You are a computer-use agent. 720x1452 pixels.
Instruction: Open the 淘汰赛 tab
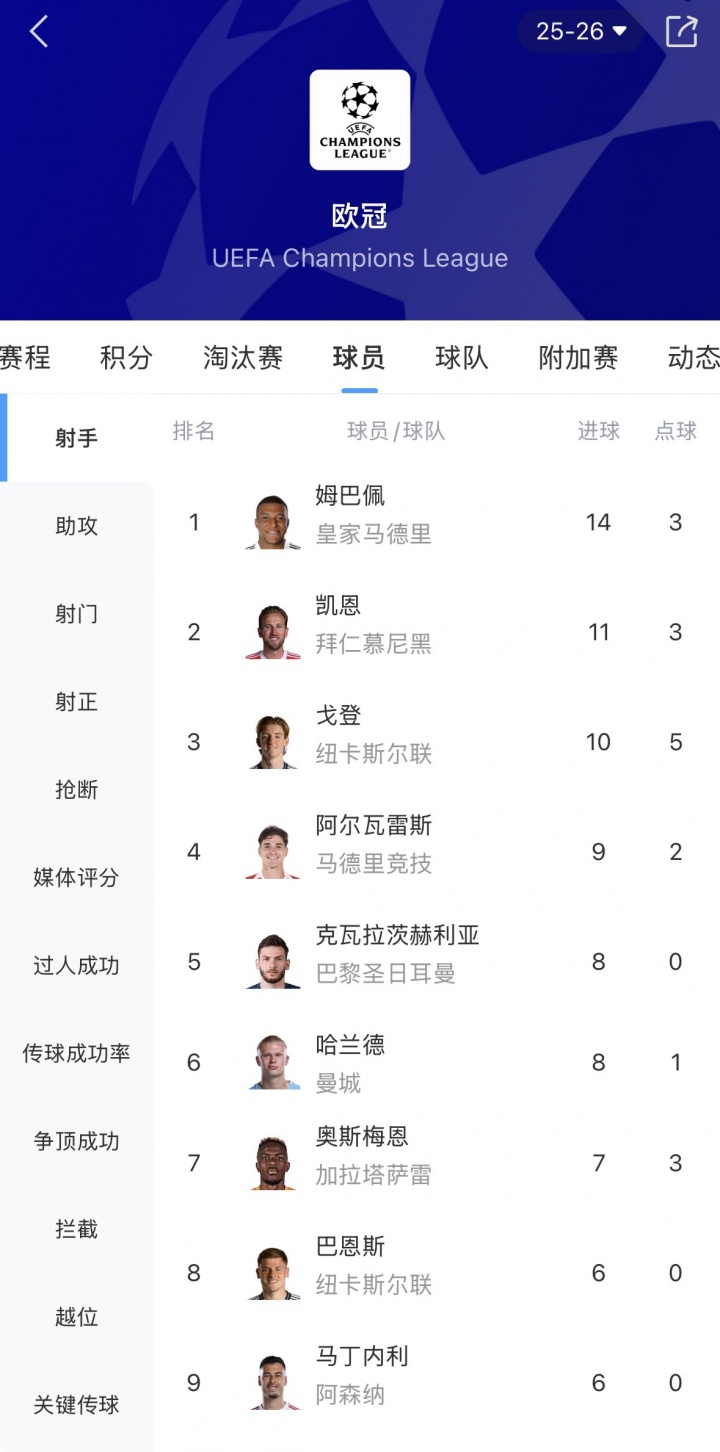pyautogui.click(x=243, y=357)
